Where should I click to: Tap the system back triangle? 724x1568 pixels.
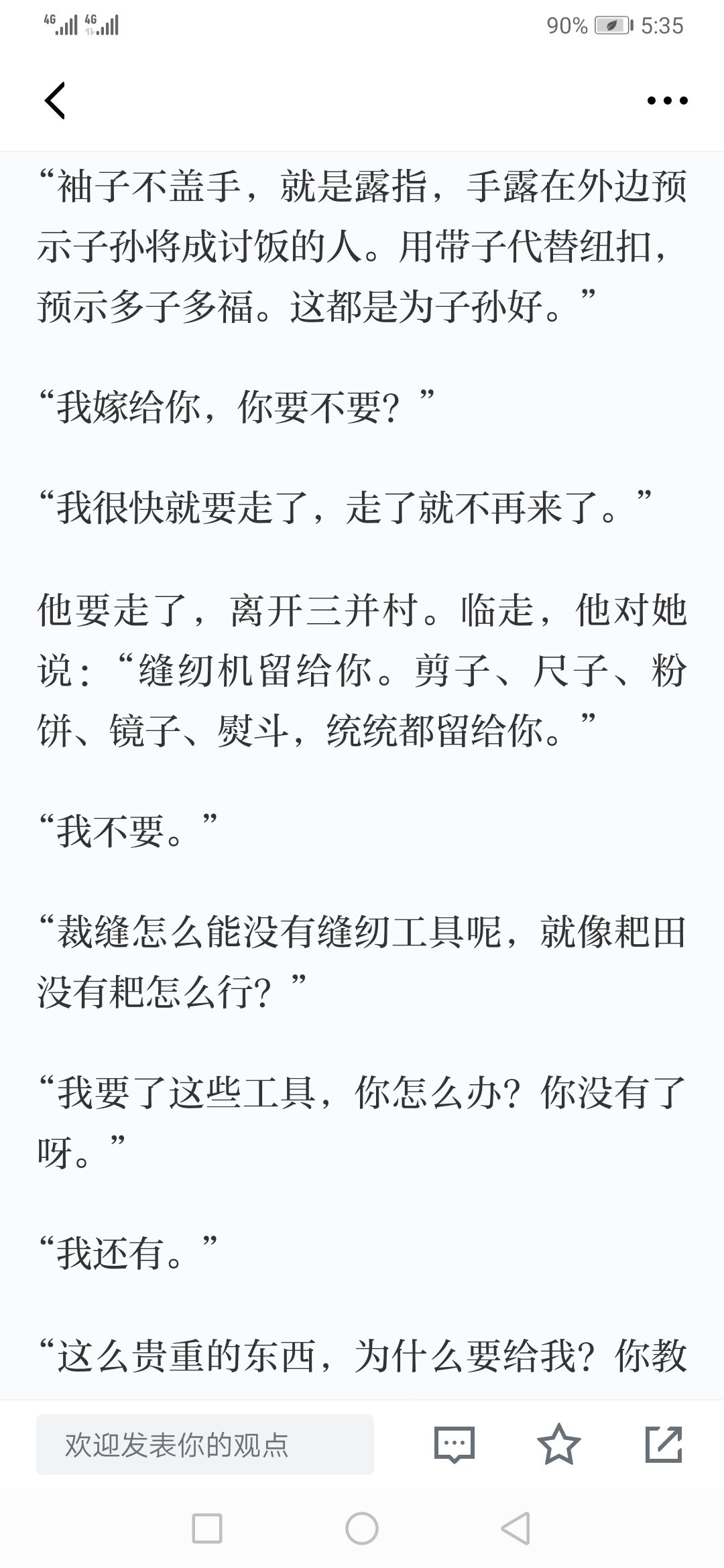point(516,1528)
